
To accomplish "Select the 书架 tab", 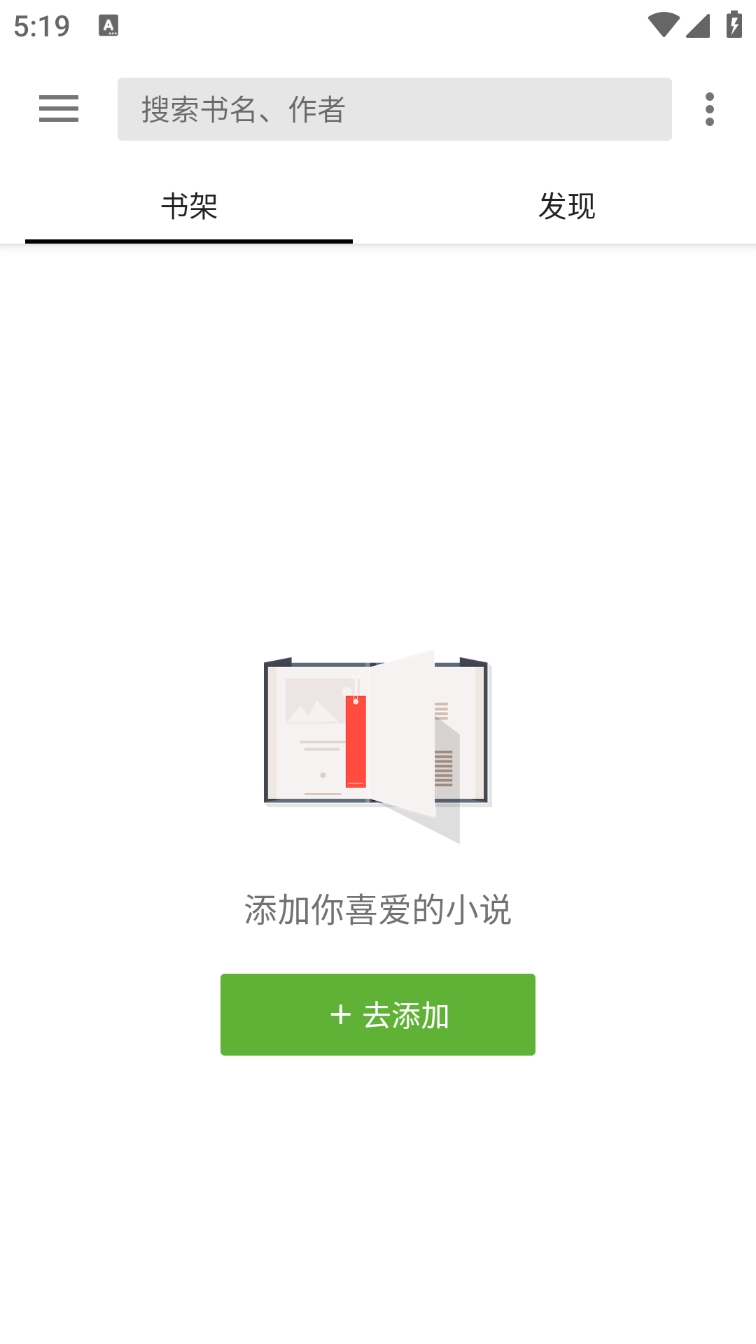I will click(189, 206).
